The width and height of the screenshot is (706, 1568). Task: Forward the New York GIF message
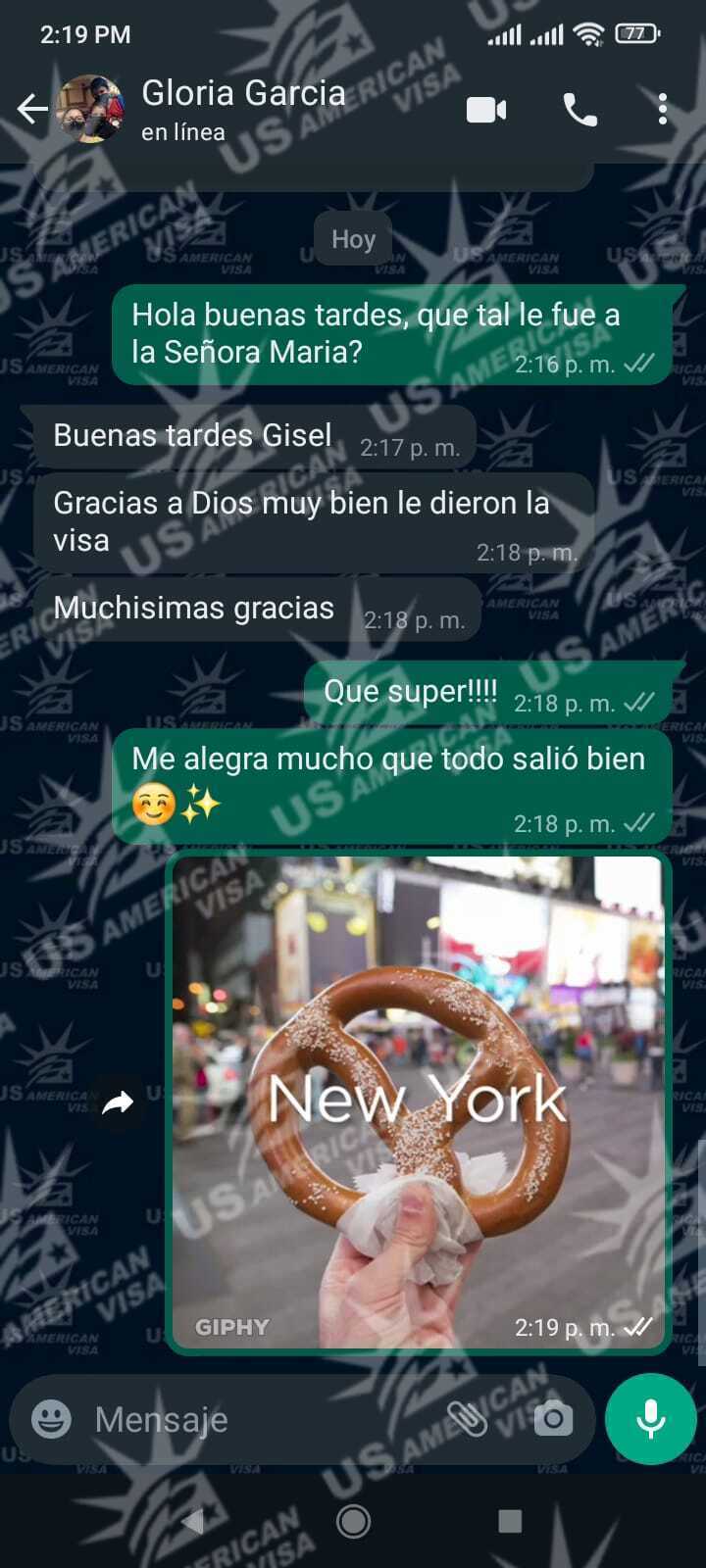118,1103
